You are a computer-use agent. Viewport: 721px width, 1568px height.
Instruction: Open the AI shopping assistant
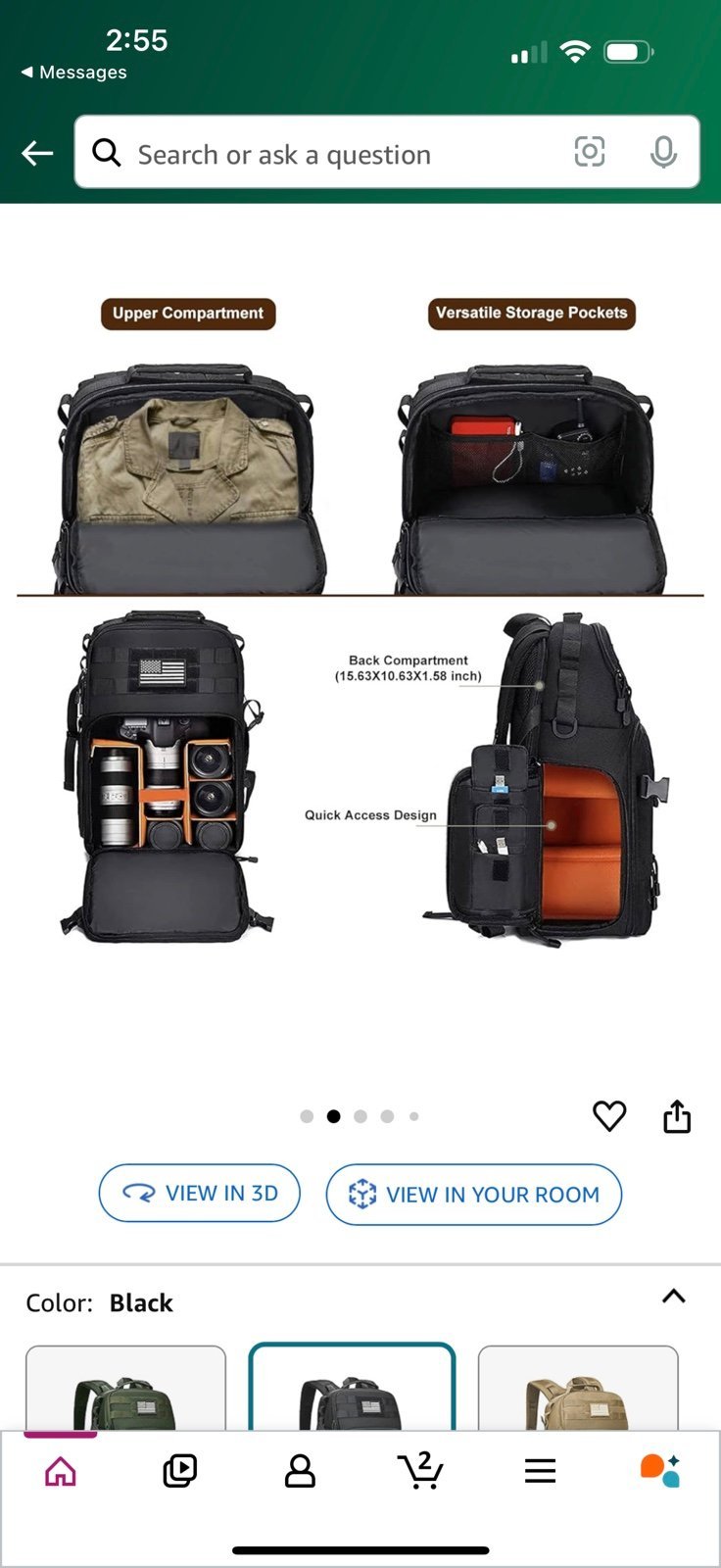point(659,1471)
